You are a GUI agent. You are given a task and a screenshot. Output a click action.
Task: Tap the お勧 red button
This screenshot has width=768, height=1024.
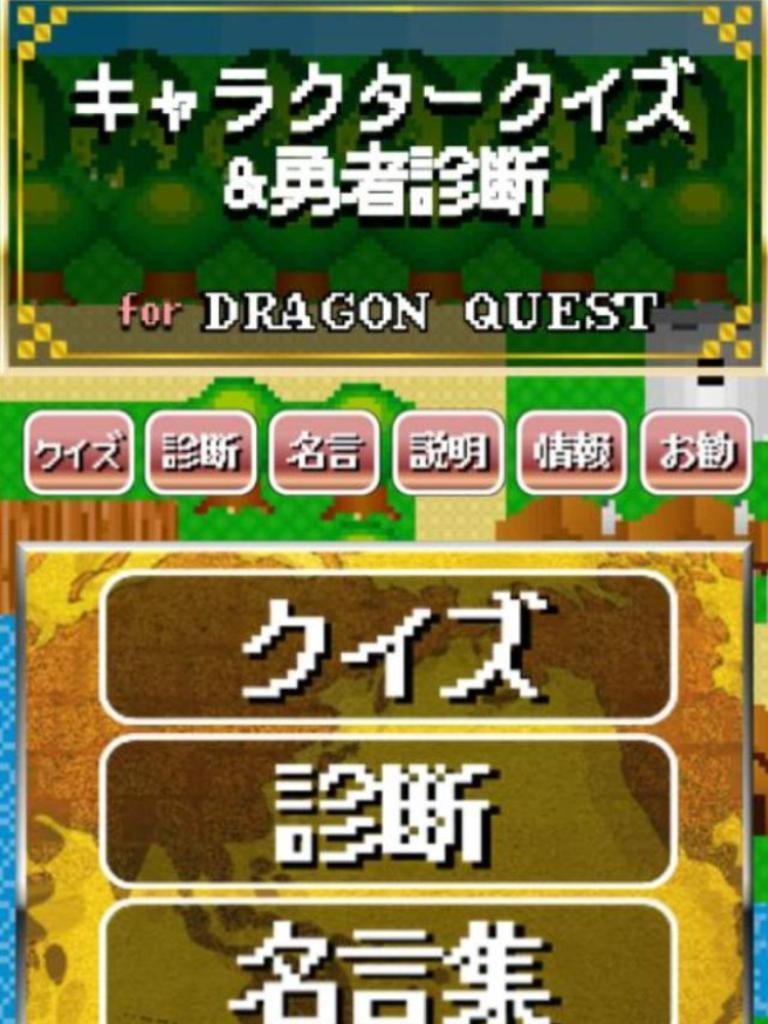coord(696,452)
